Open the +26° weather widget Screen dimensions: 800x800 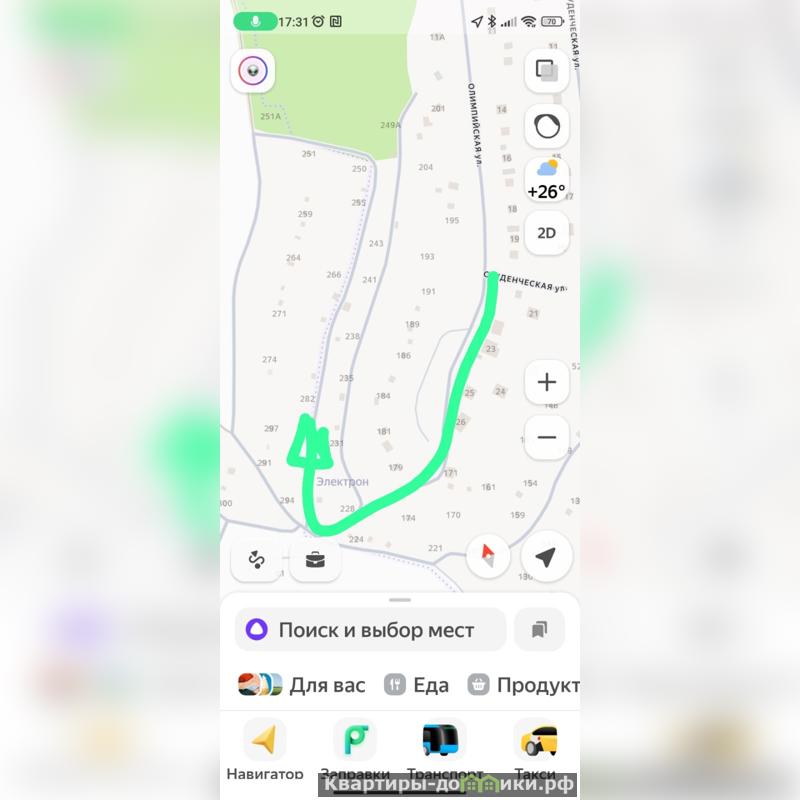point(546,181)
